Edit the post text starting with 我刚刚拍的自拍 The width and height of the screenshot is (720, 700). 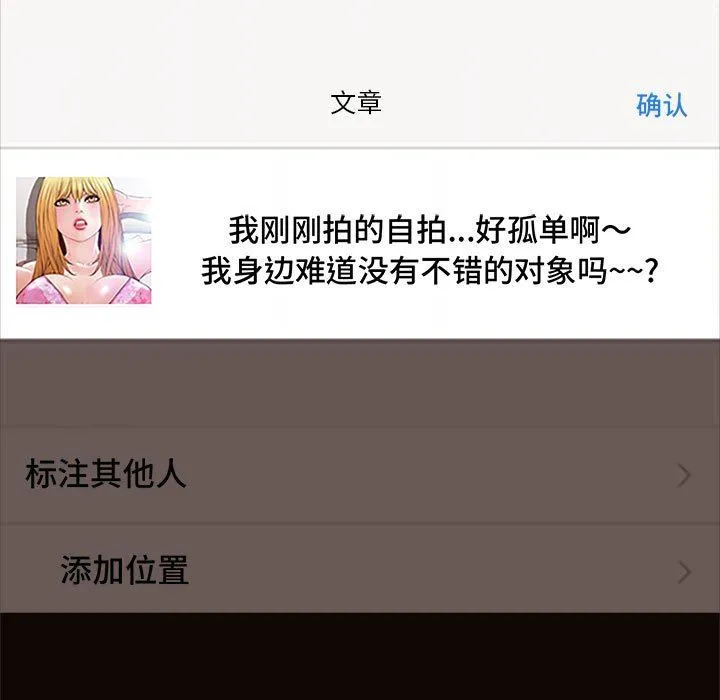[x=430, y=251]
